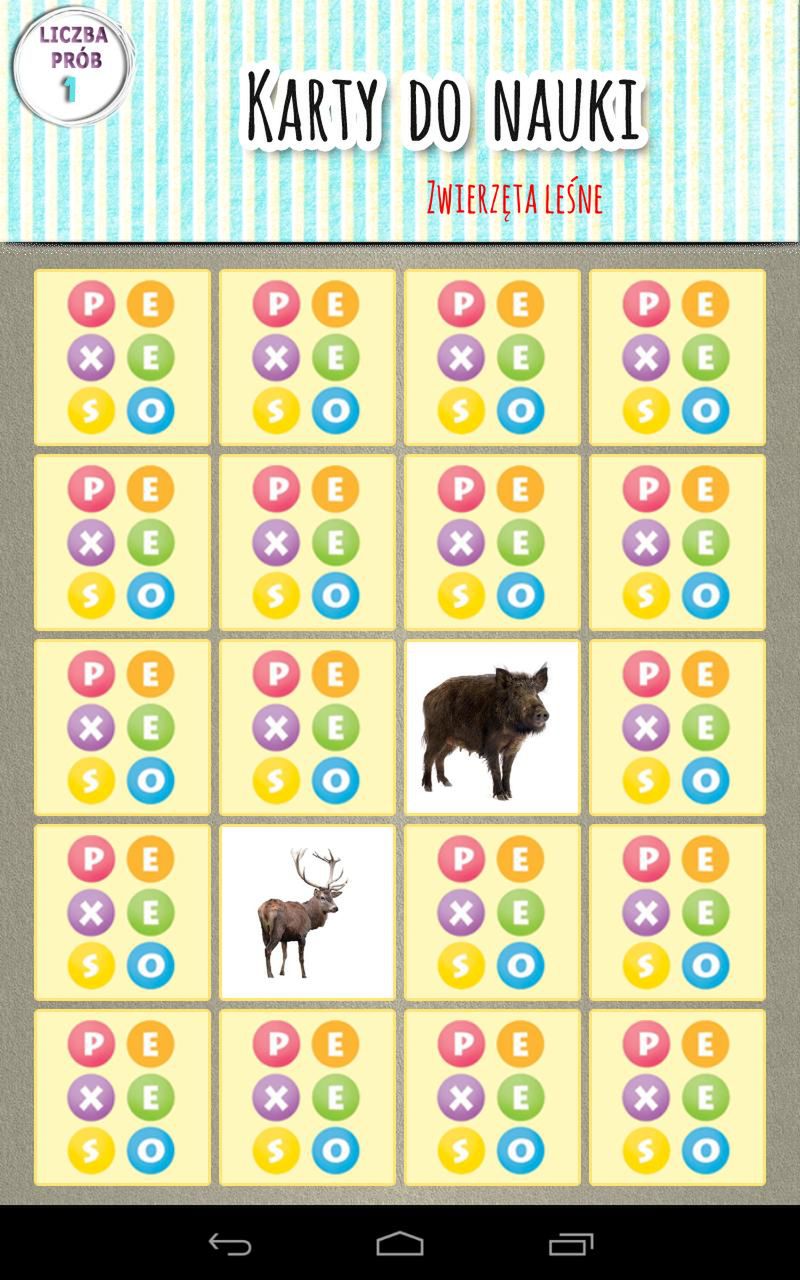Flip the face-down card directly below the deer
This screenshot has height=1280, width=800.
click(x=307, y=1097)
